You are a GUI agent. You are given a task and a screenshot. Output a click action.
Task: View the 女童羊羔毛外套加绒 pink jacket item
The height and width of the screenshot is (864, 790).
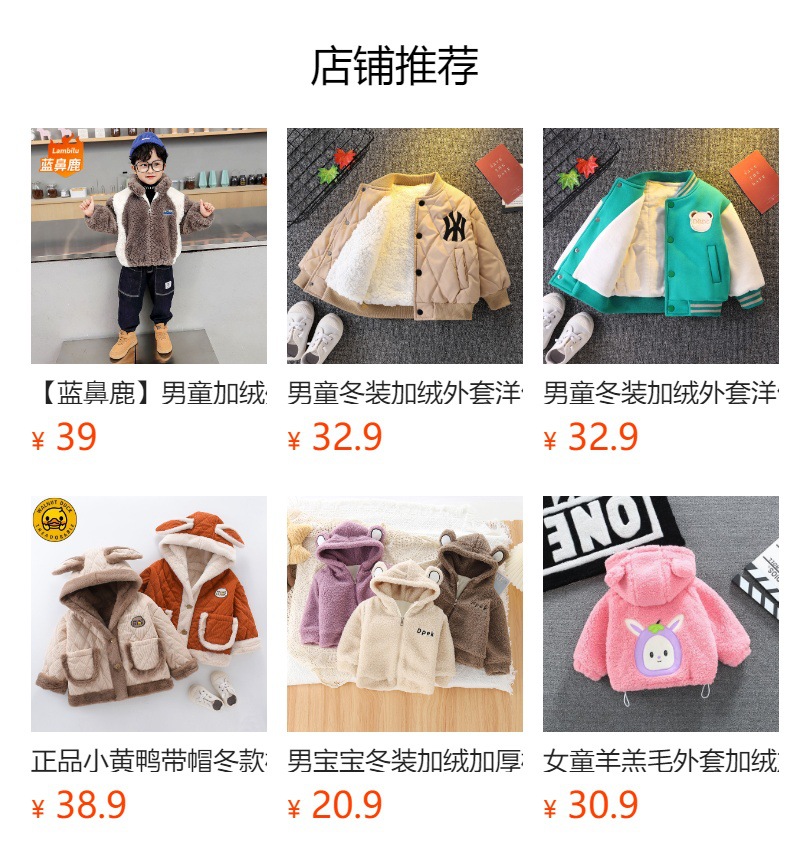[661, 614]
